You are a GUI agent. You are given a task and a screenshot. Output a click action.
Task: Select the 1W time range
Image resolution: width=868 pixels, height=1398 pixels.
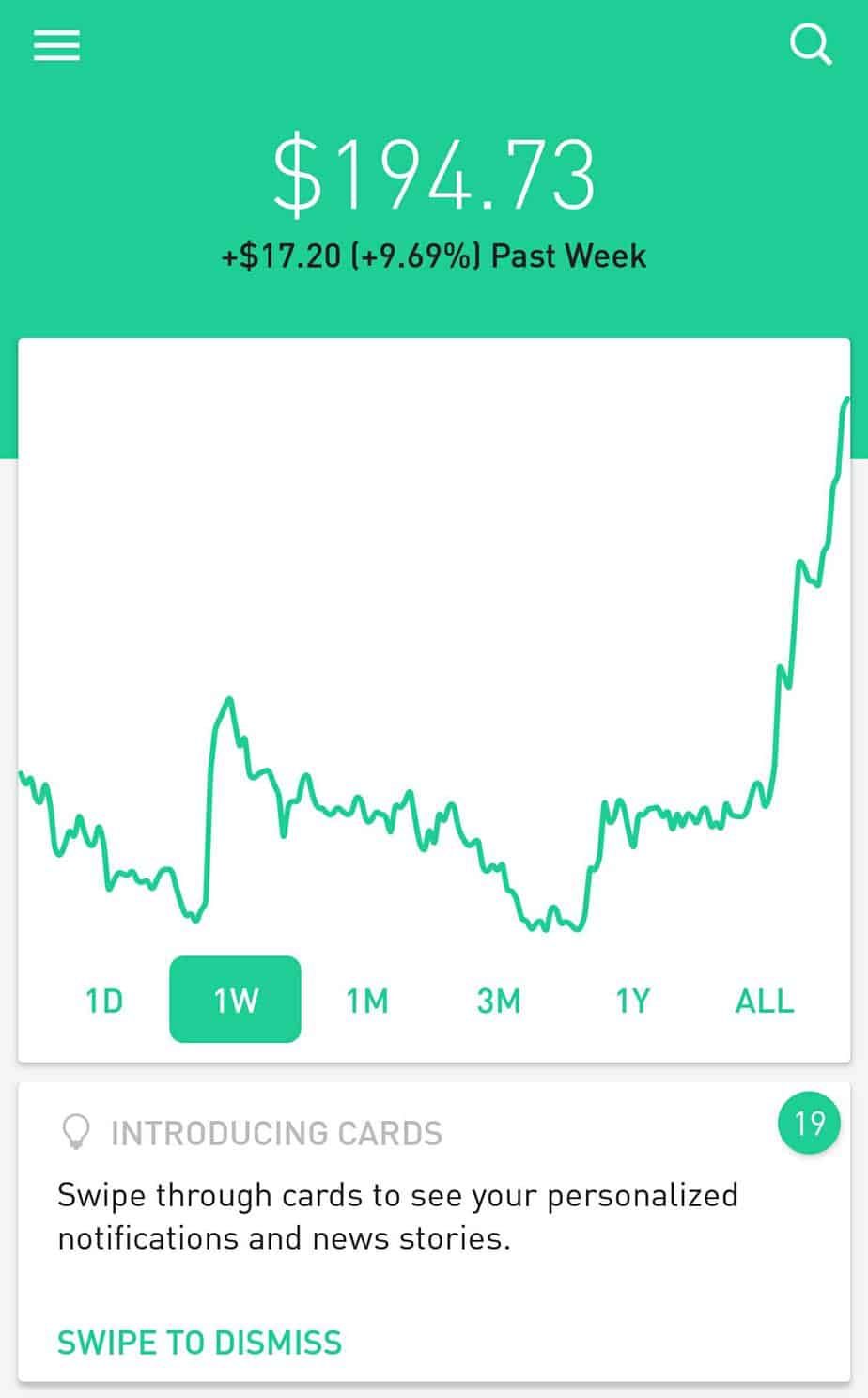click(235, 1000)
